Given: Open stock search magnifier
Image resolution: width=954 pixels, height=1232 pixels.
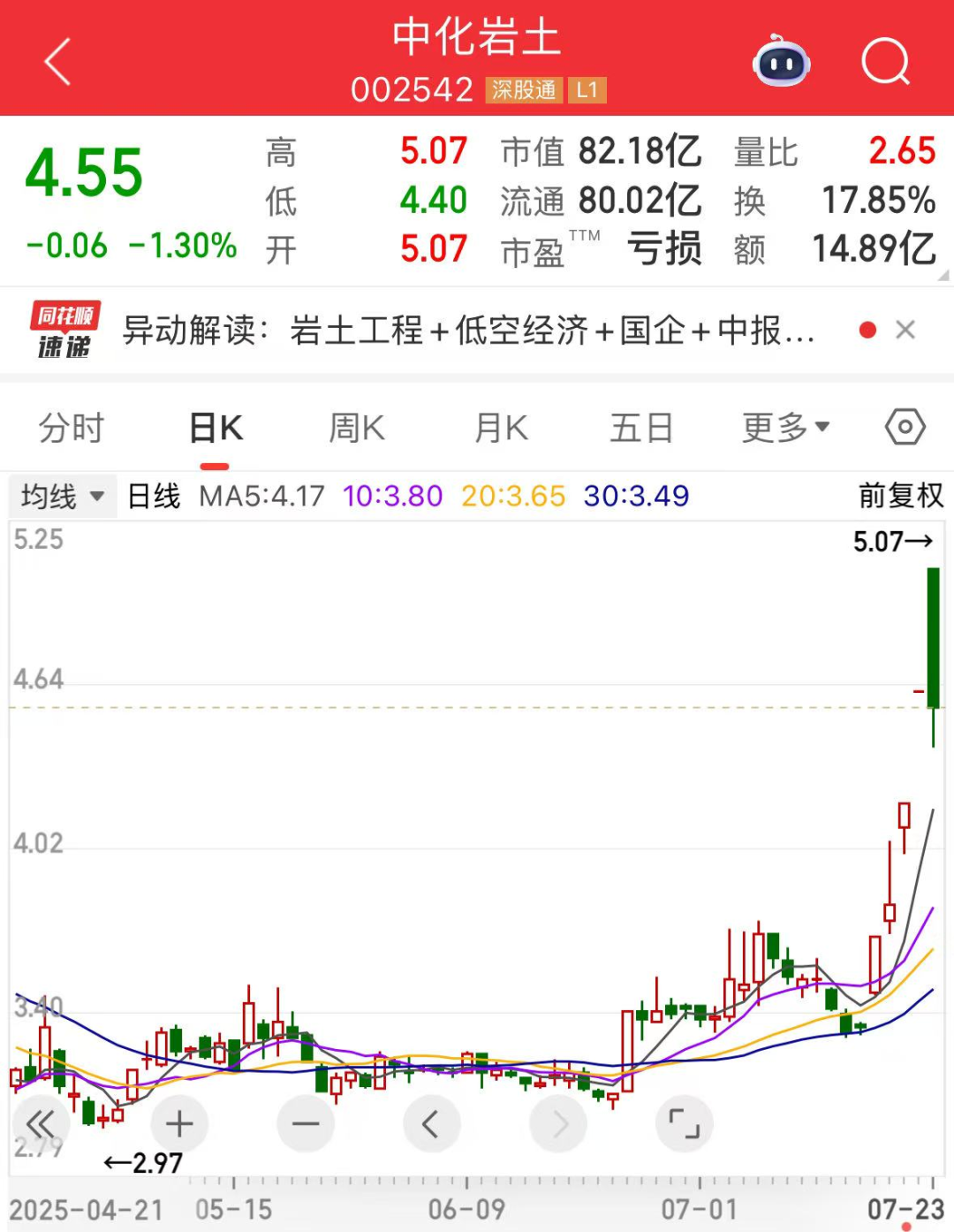Looking at the screenshot, I should point(885,62).
